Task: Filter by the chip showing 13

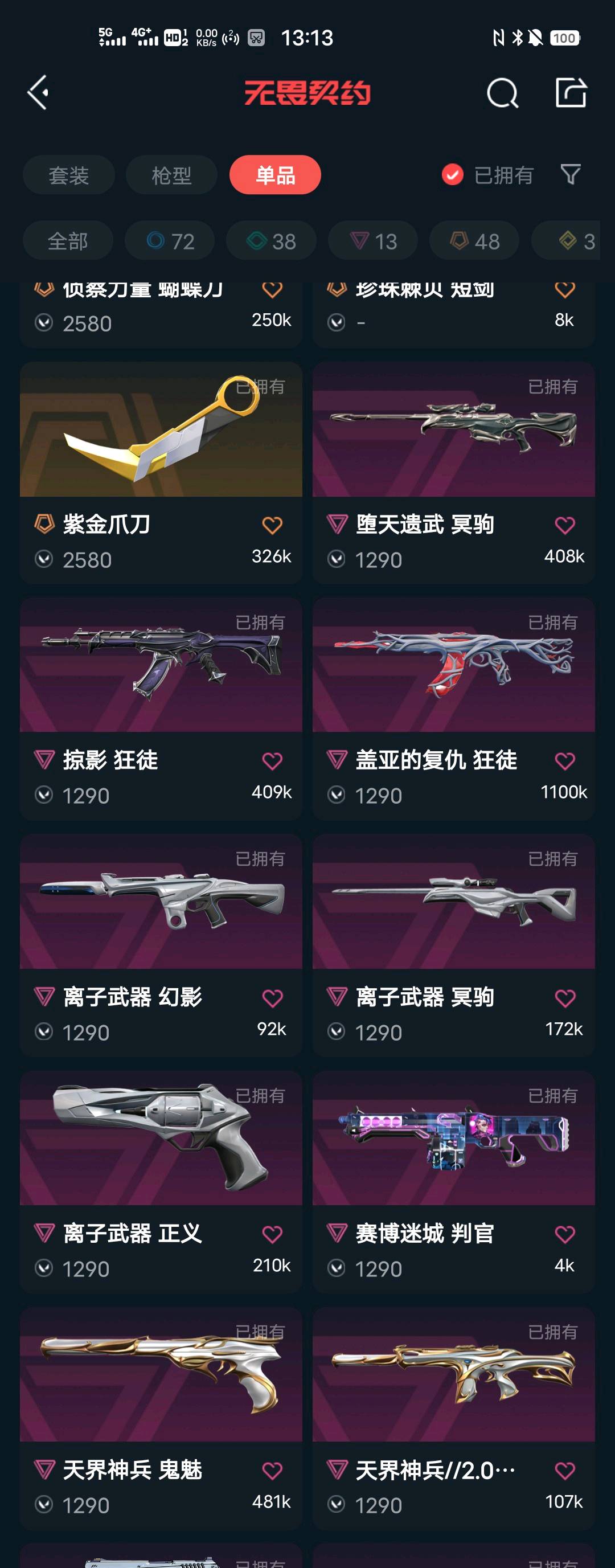Action: (x=373, y=241)
